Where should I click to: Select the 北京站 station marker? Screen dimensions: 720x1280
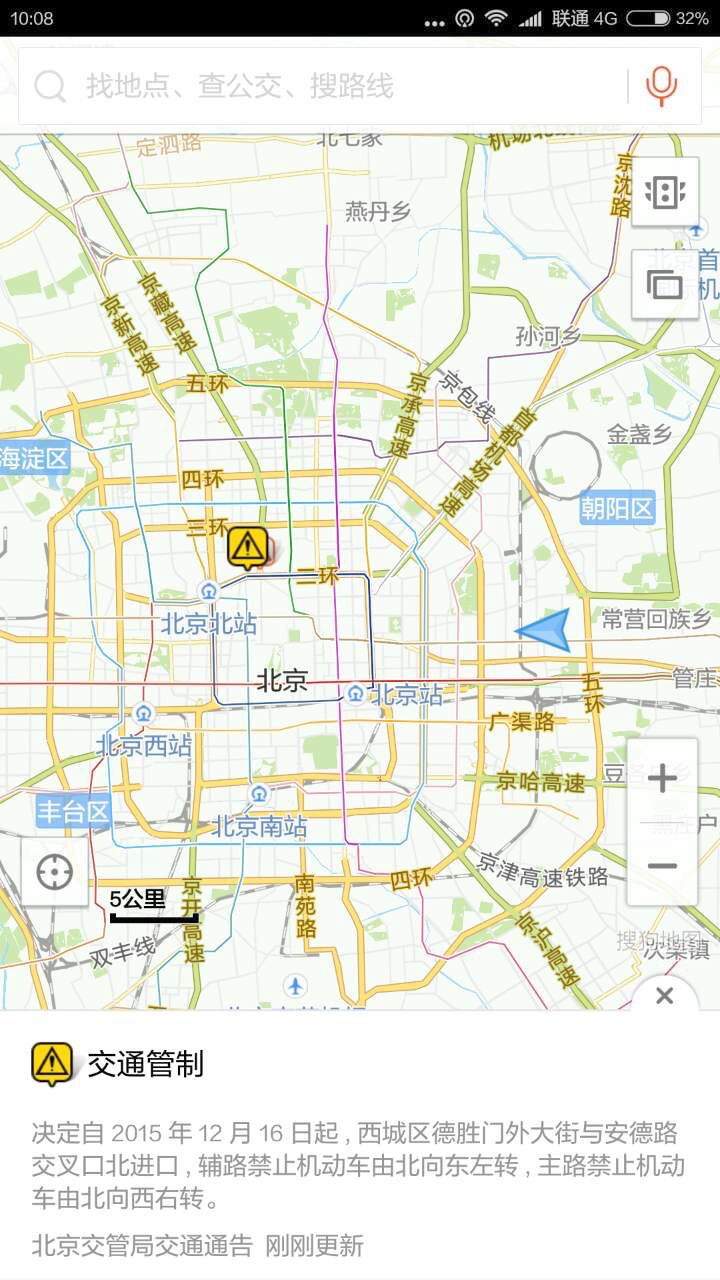[x=356, y=693]
